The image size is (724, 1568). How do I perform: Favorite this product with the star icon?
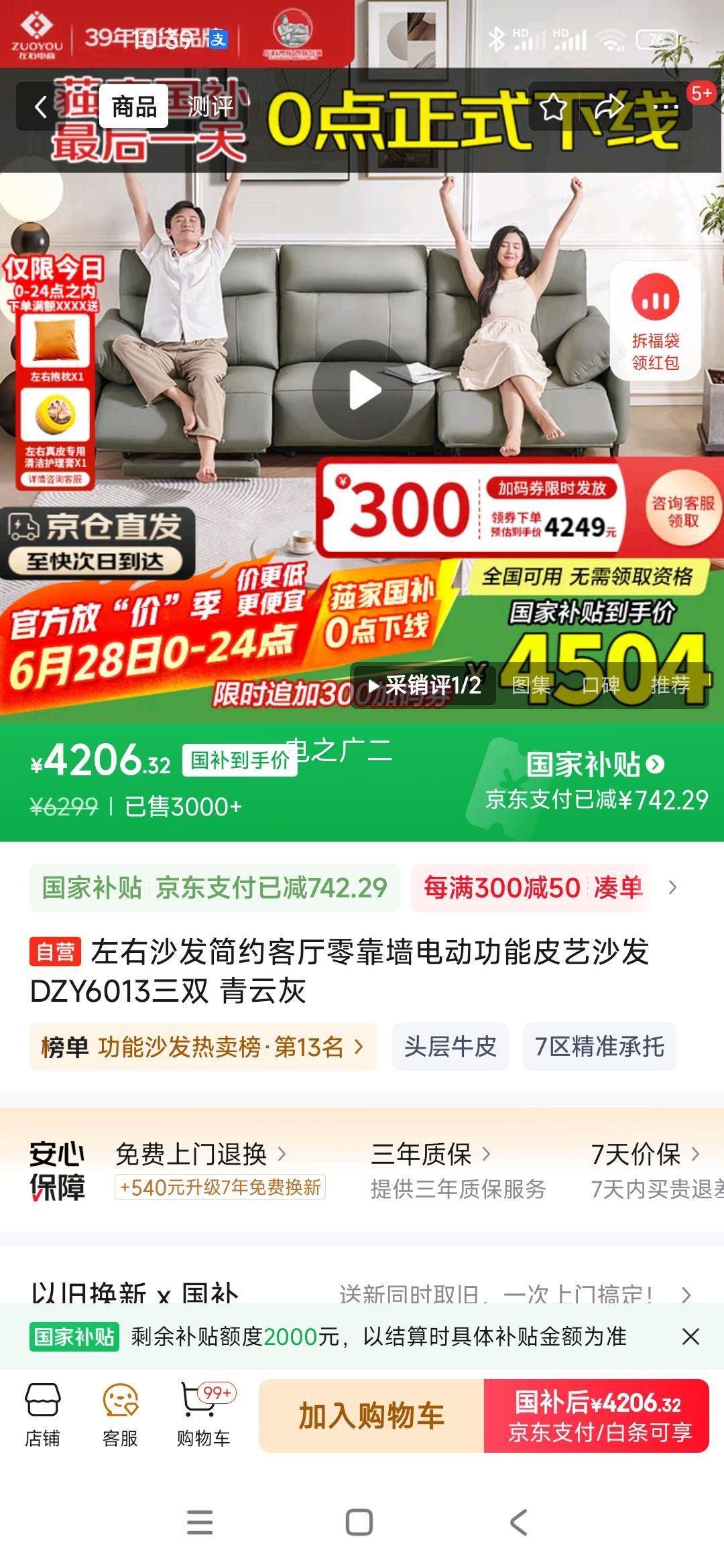point(554,107)
